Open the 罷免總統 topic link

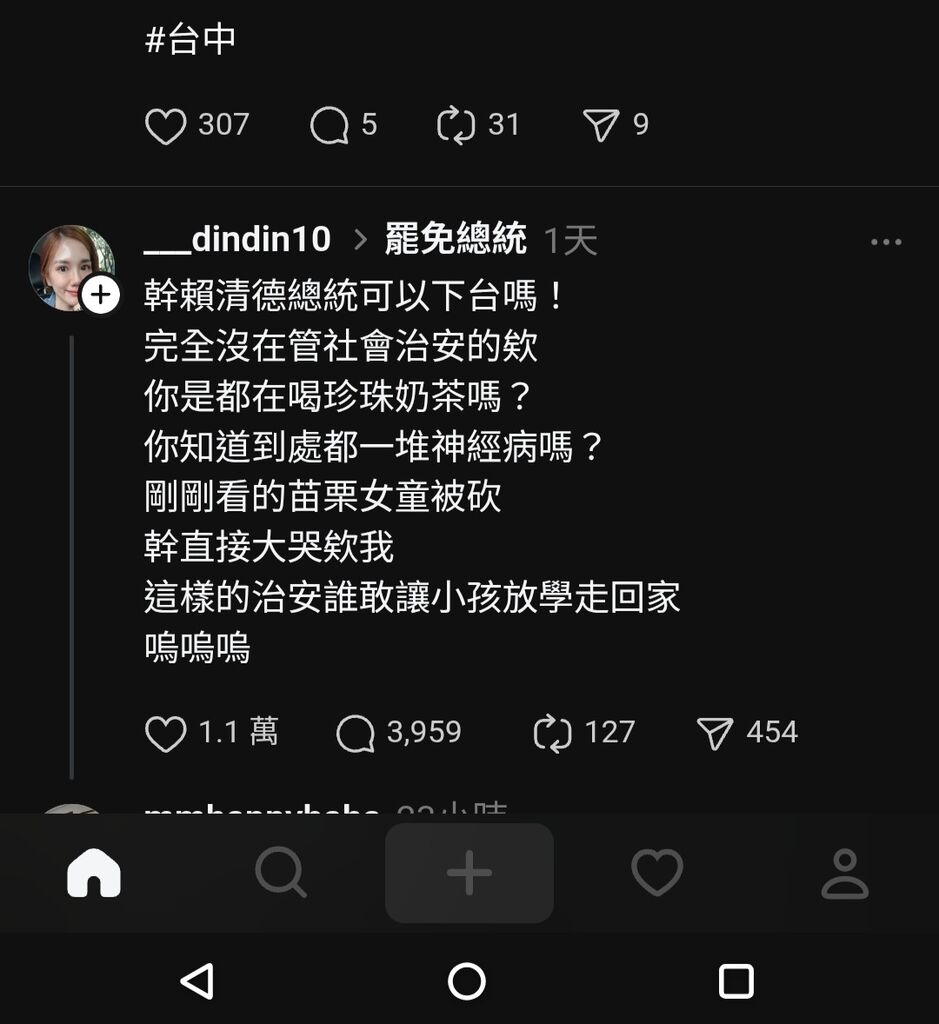click(455, 239)
